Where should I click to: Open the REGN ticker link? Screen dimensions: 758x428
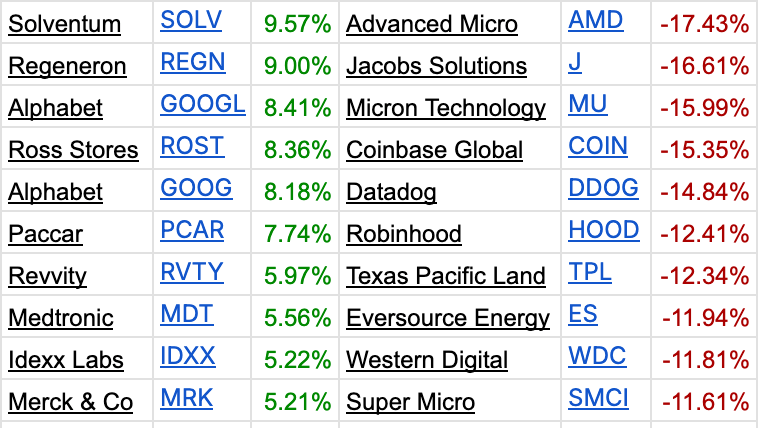(192, 64)
